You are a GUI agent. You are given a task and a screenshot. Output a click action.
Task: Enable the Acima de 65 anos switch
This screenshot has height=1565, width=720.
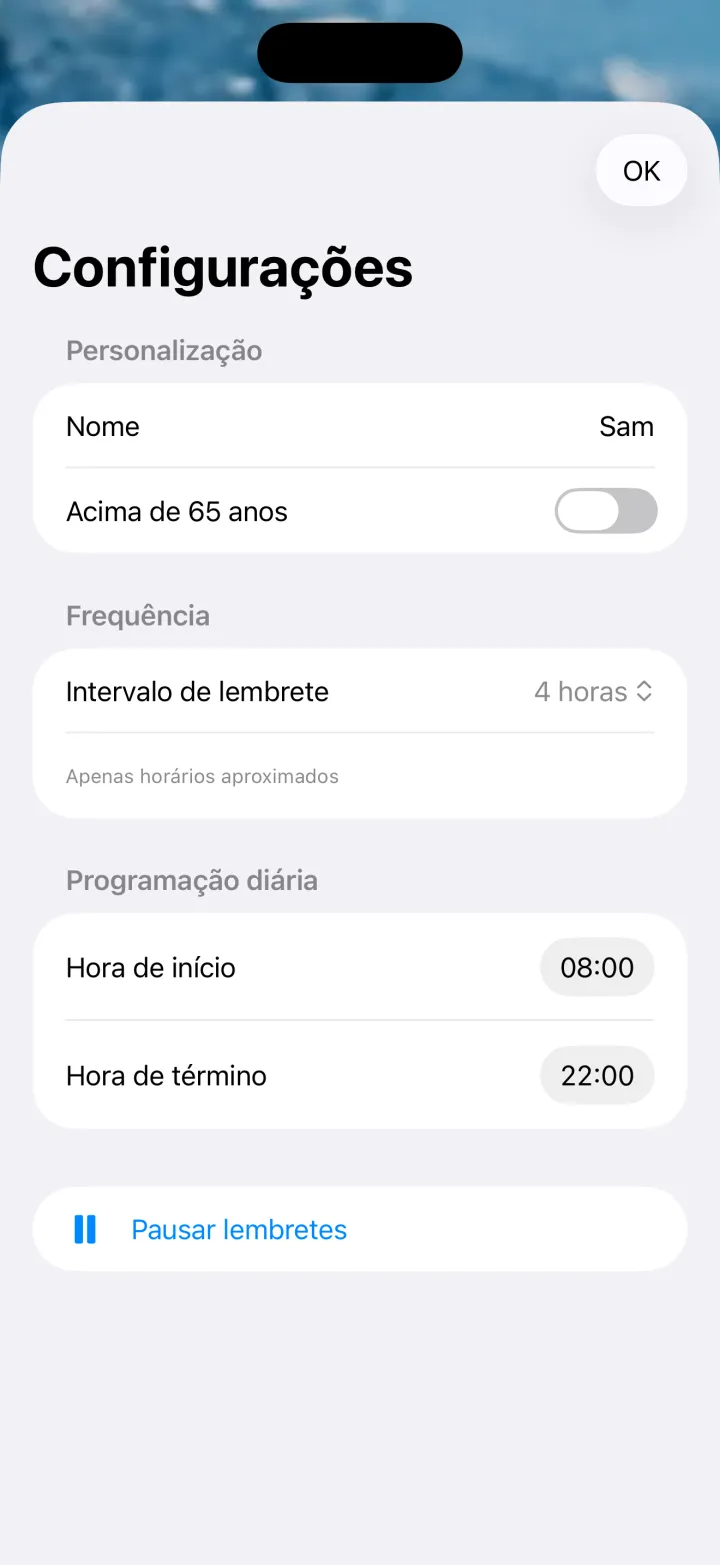tap(606, 511)
